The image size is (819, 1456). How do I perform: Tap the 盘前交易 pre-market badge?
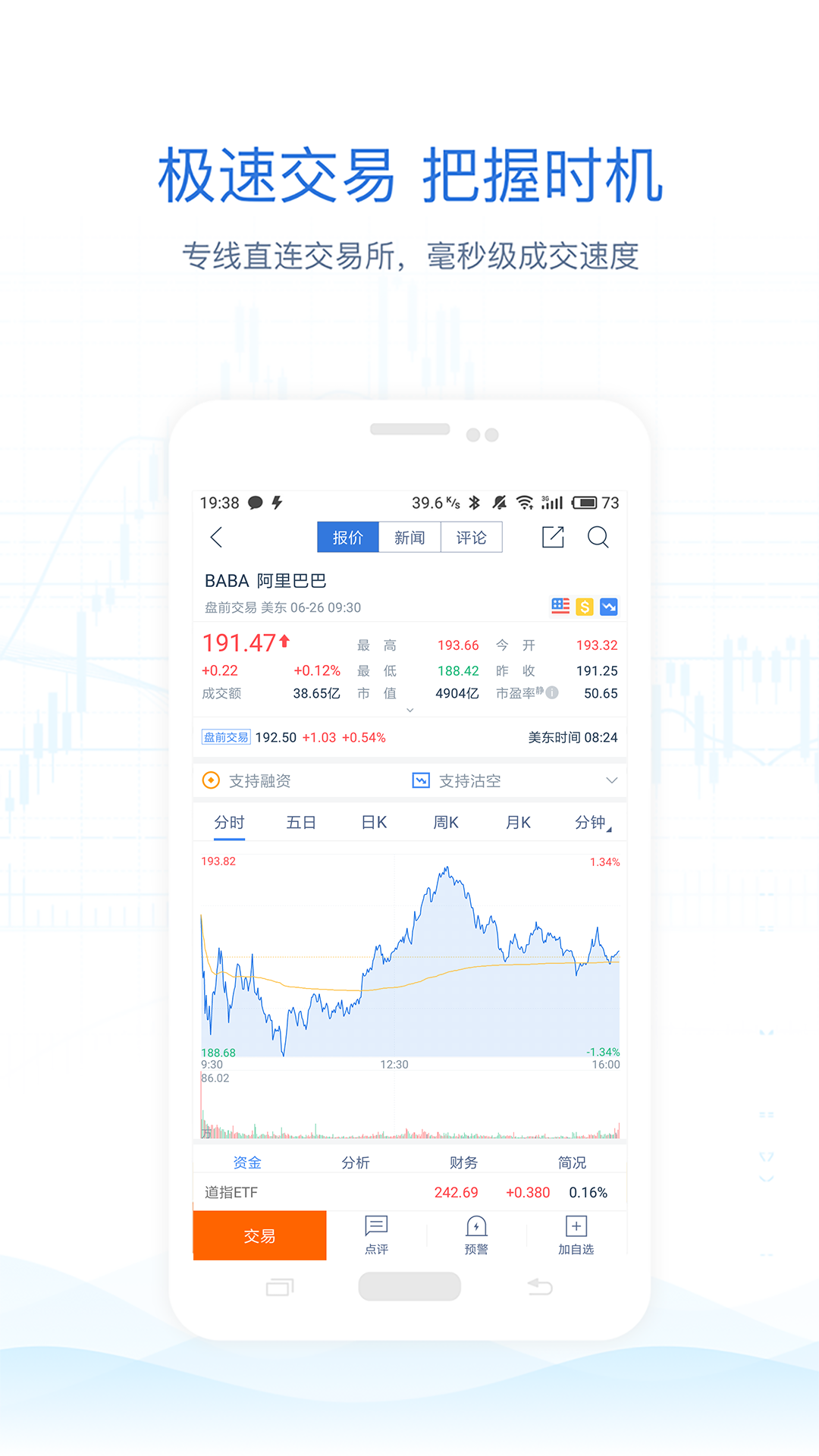pyautogui.click(x=225, y=736)
